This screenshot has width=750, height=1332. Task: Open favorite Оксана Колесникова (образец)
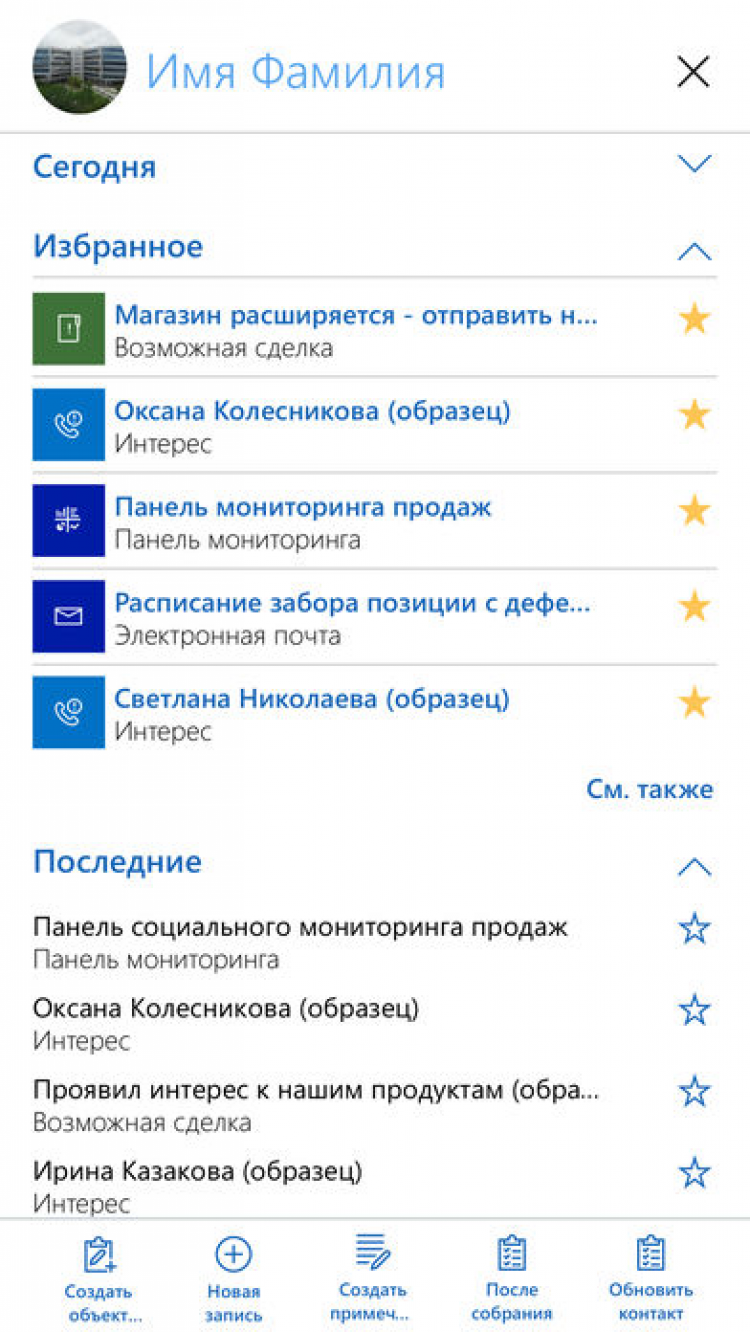tap(312, 412)
